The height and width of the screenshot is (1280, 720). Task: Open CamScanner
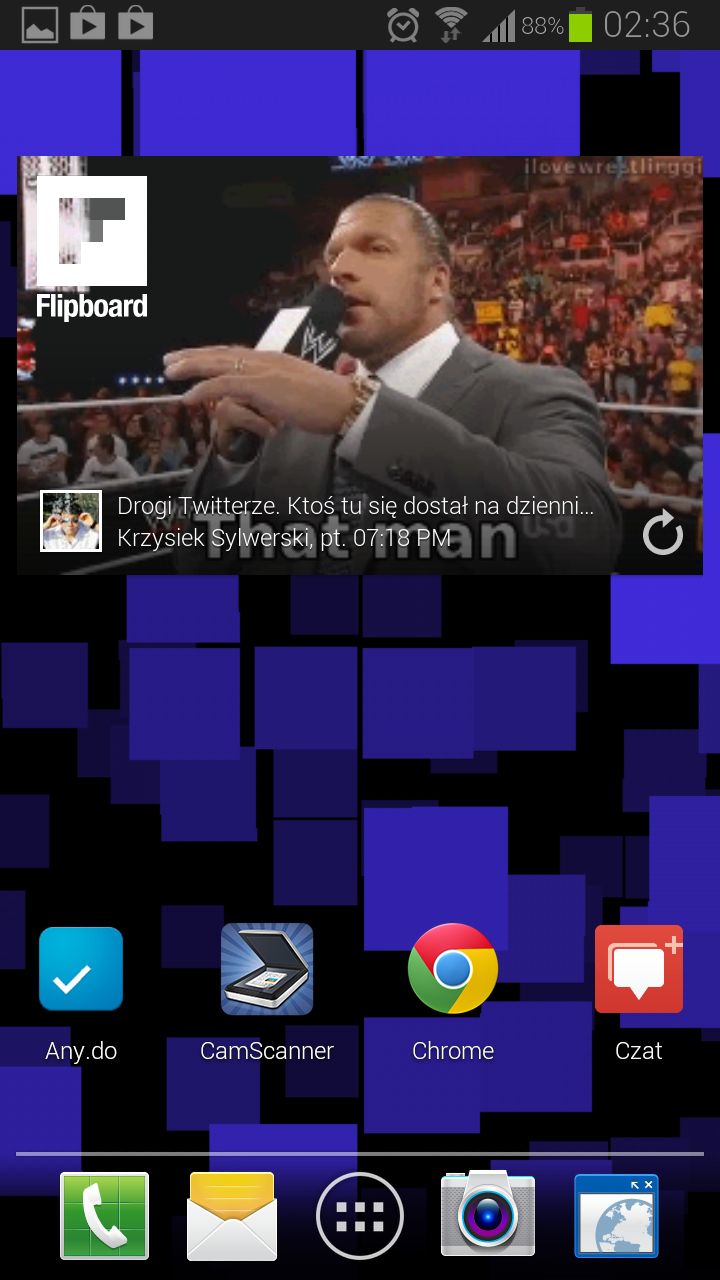[267, 969]
